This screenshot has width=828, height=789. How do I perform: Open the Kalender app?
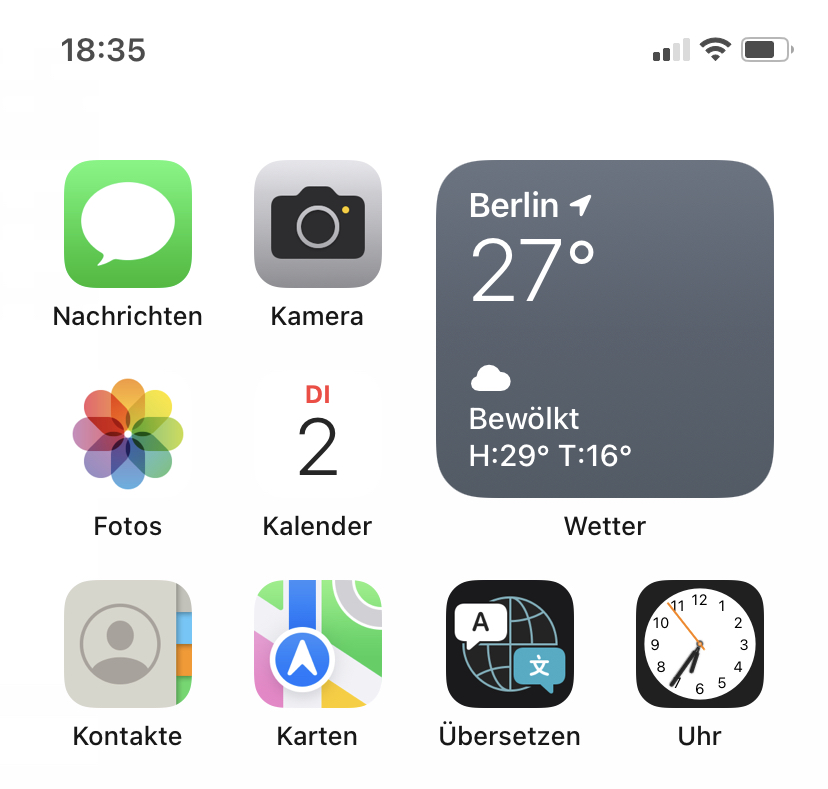click(318, 434)
